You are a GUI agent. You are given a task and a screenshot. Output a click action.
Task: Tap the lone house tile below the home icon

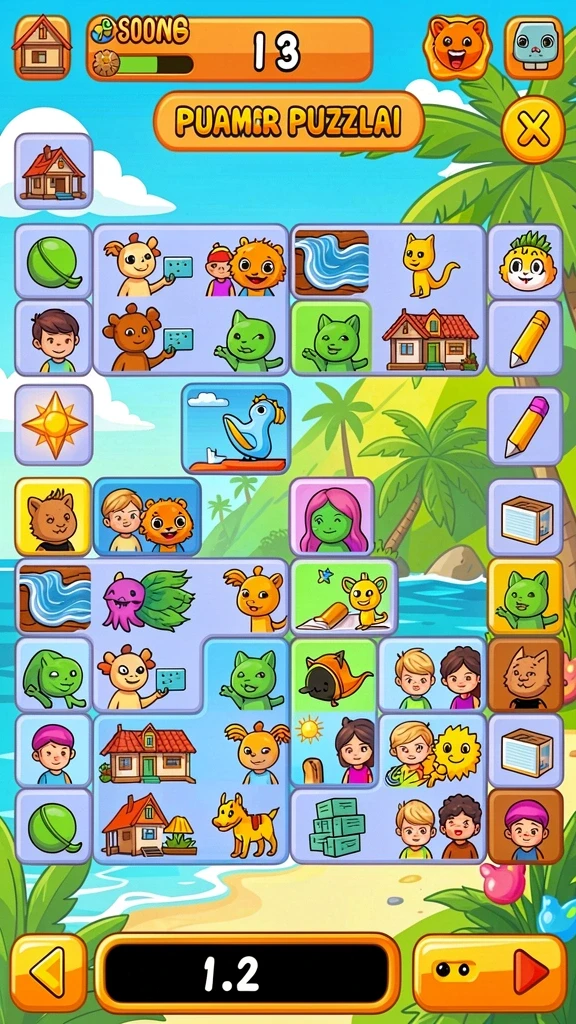point(54,171)
